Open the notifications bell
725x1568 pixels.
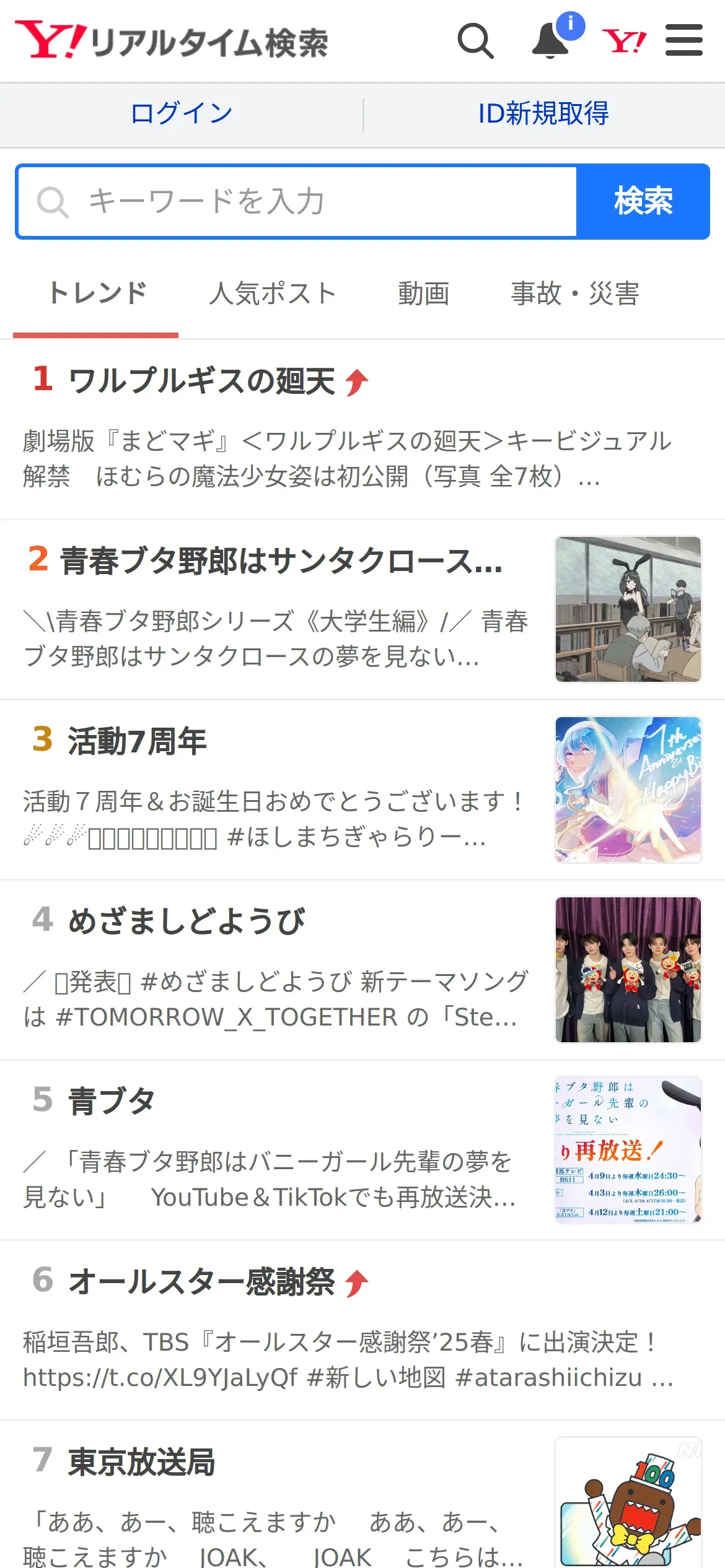pyautogui.click(x=551, y=41)
